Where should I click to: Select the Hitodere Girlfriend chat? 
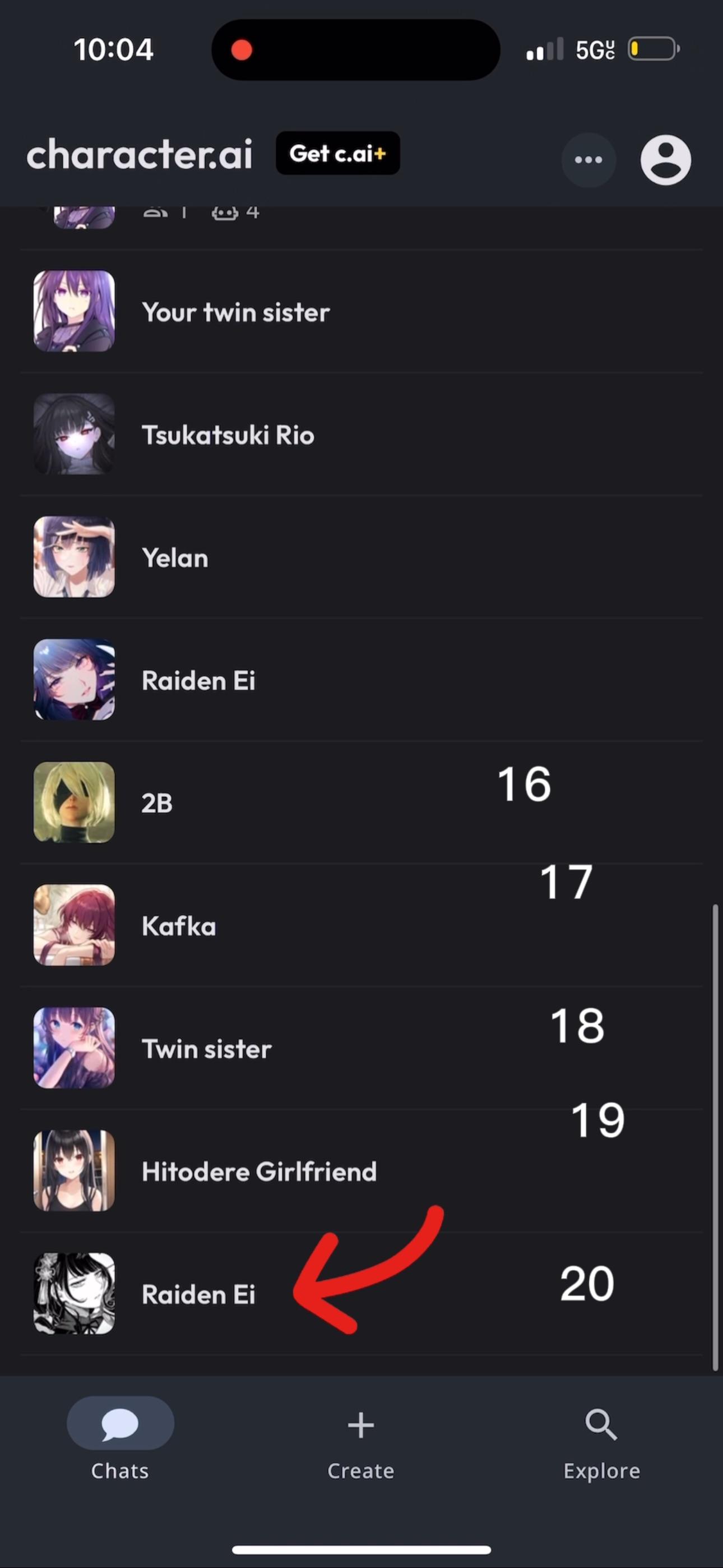tap(258, 1172)
